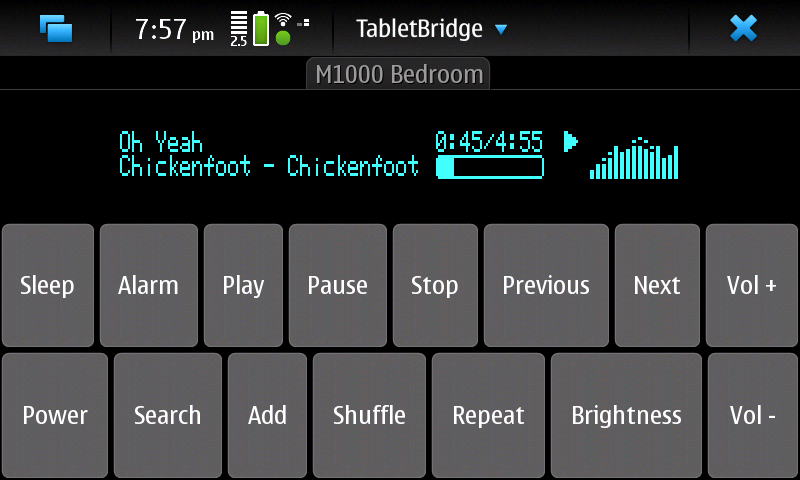Viewport: 800px width, 480px height.
Task: Toggle the Power button
Action: click(55, 415)
